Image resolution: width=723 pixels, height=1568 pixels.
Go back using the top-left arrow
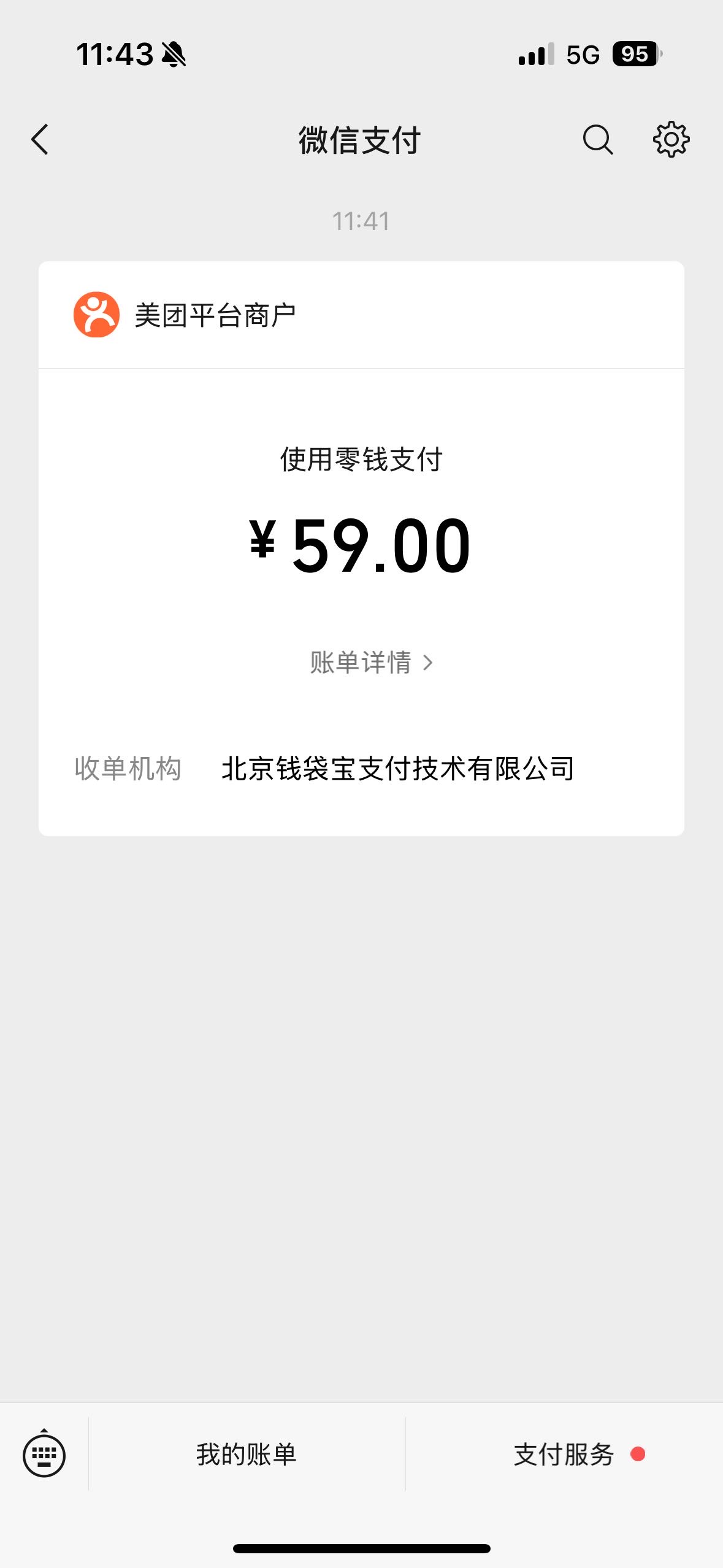pyautogui.click(x=40, y=139)
